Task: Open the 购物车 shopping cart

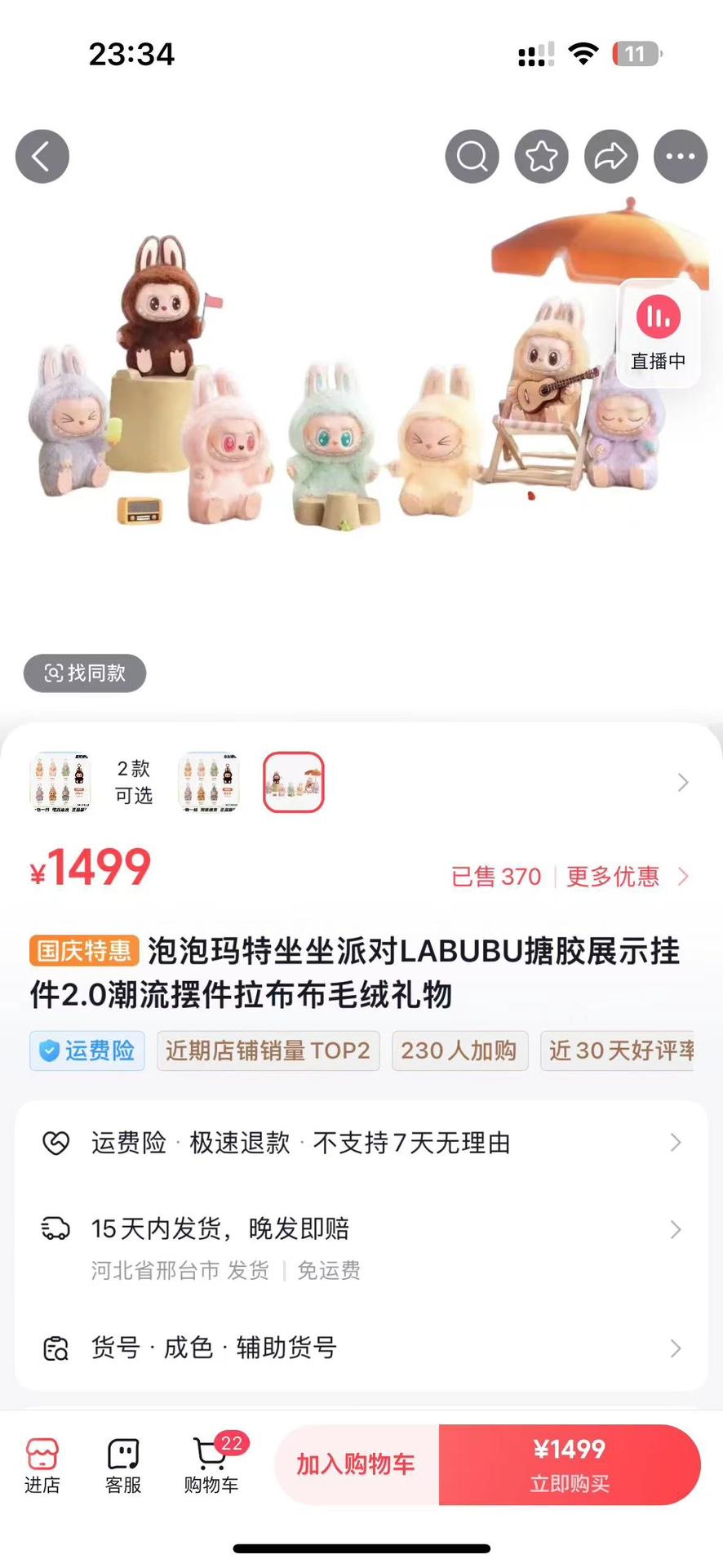Action: pyautogui.click(x=211, y=1465)
